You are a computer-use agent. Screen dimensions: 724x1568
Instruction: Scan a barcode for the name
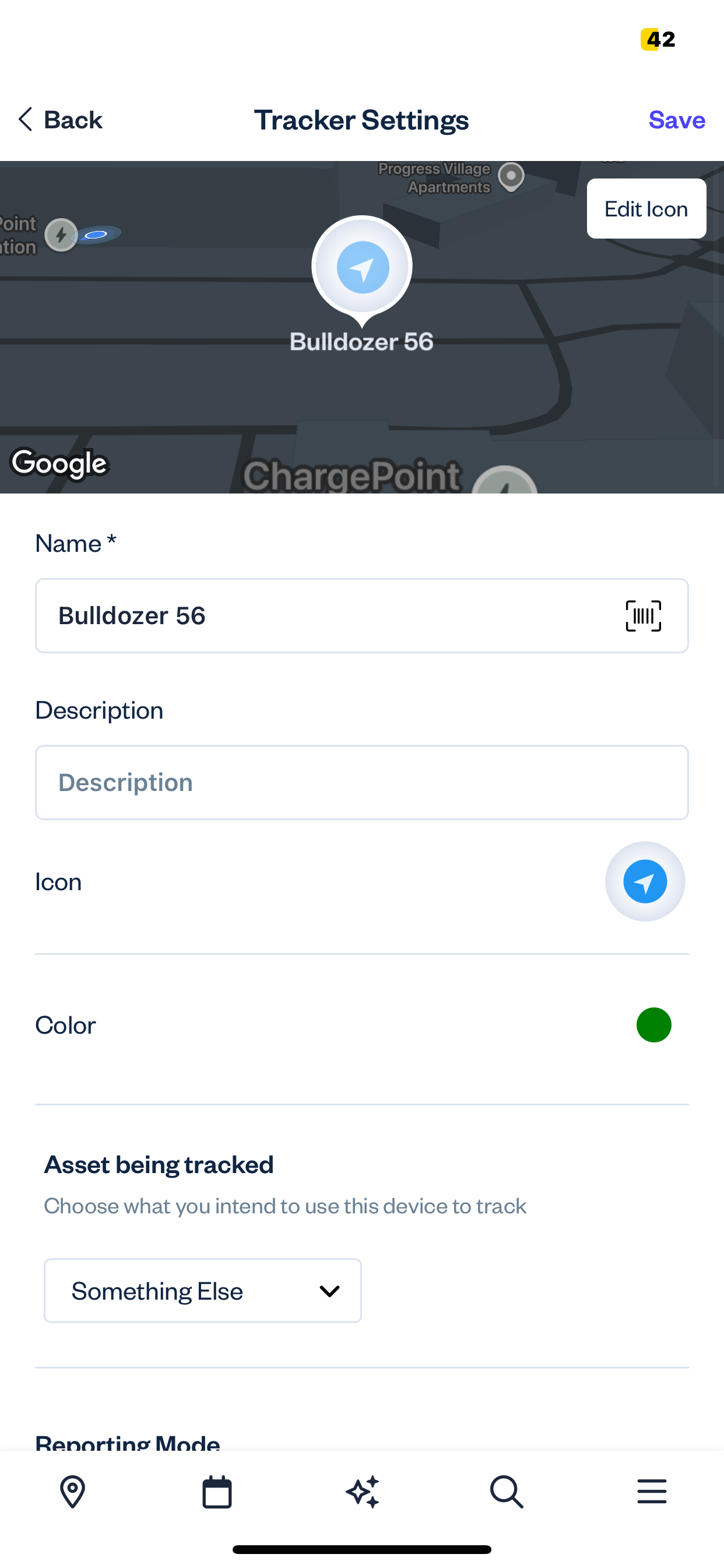(x=643, y=616)
